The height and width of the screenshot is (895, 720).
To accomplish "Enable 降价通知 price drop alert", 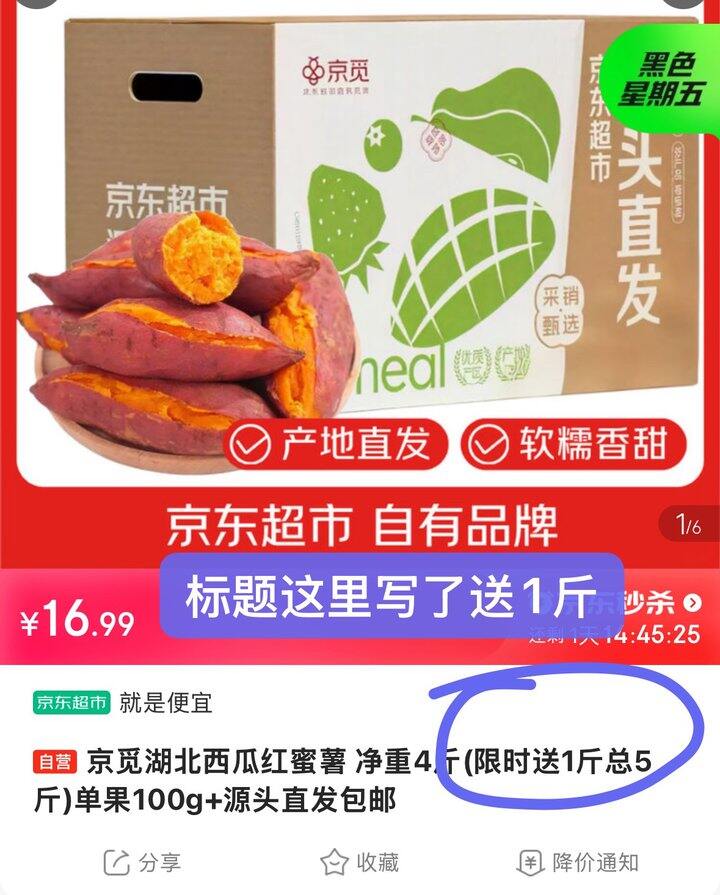I will (577, 862).
